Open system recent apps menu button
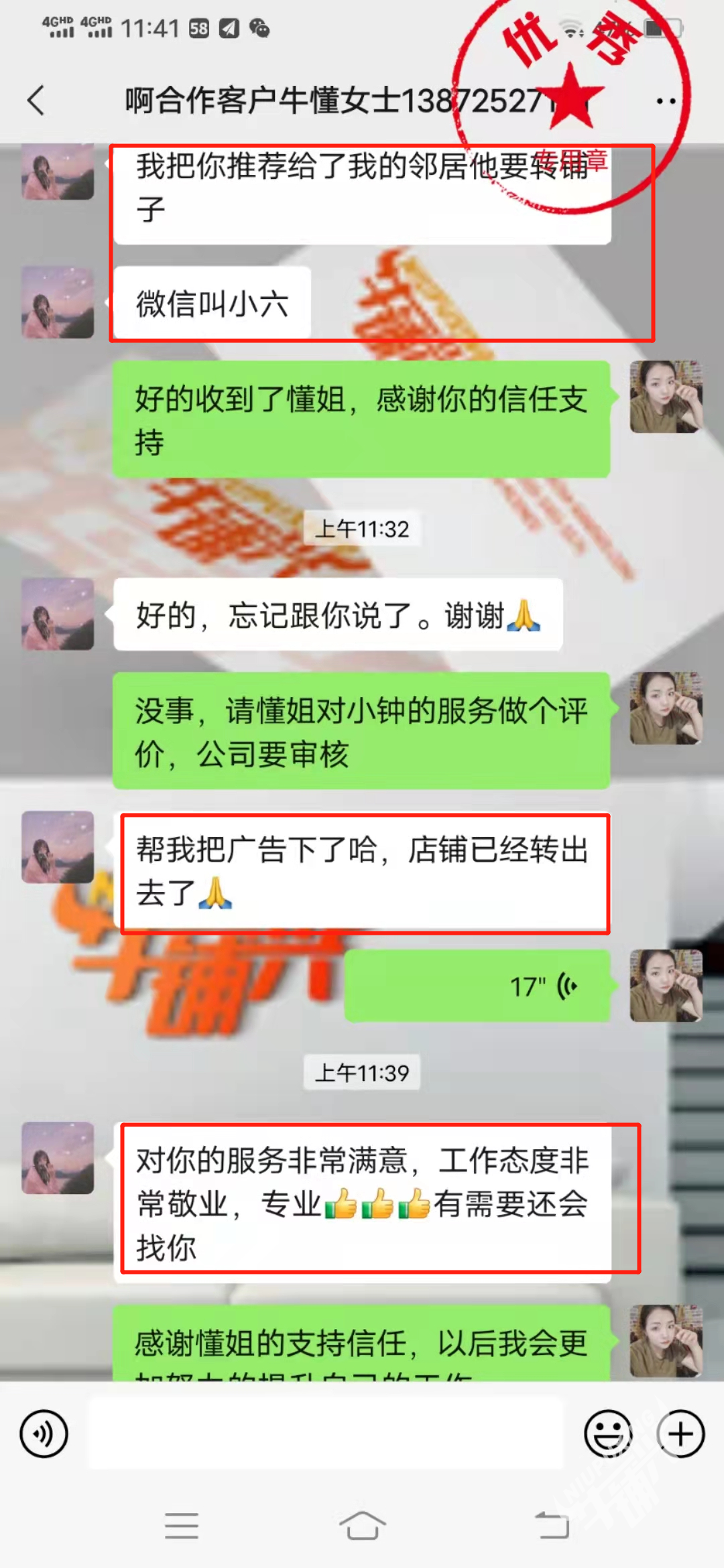 (x=182, y=1526)
